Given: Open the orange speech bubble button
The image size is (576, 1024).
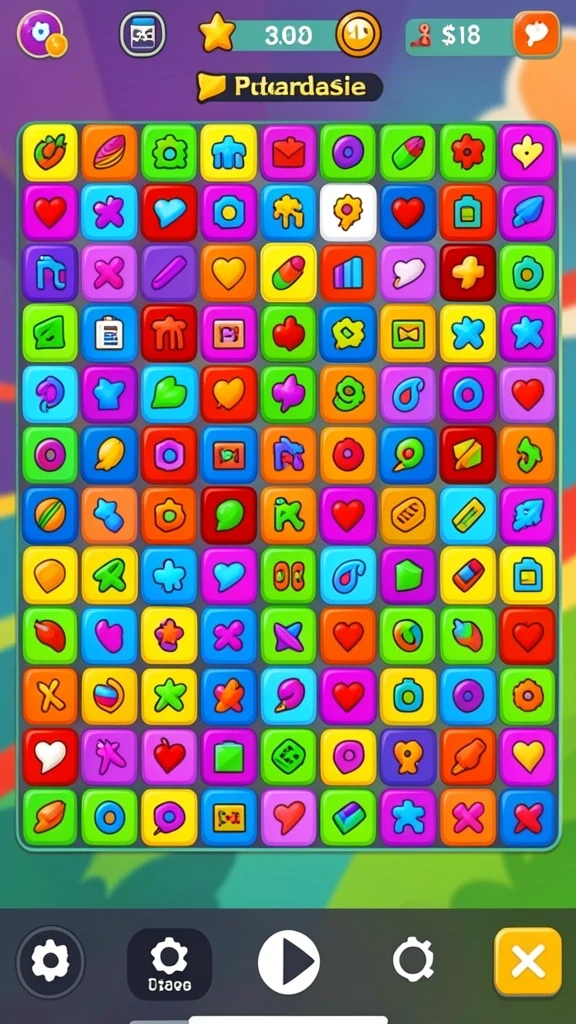Looking at the screenshot, I should pyautogui.click(x=536, y=34).
